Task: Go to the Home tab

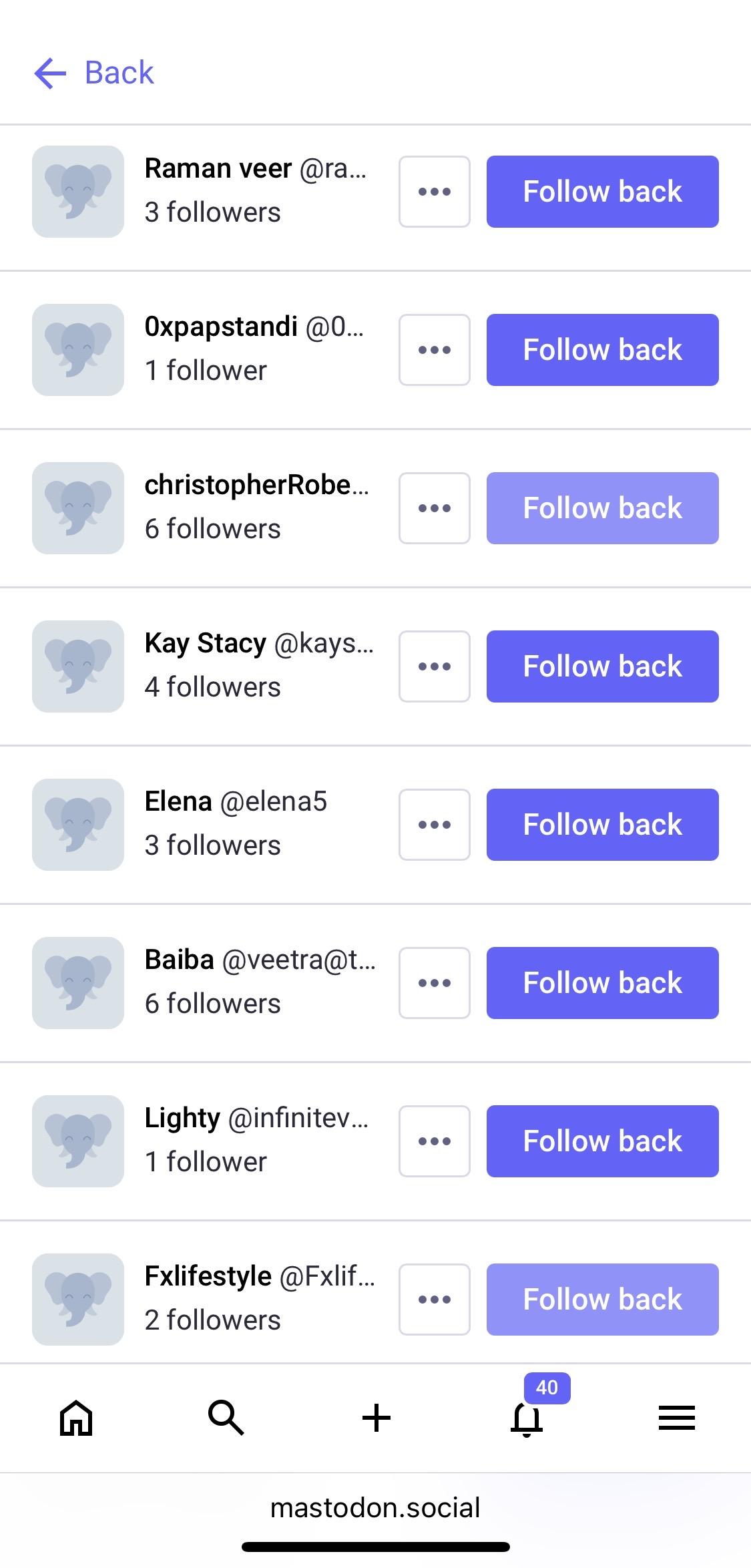Action: click(76, 1417)
